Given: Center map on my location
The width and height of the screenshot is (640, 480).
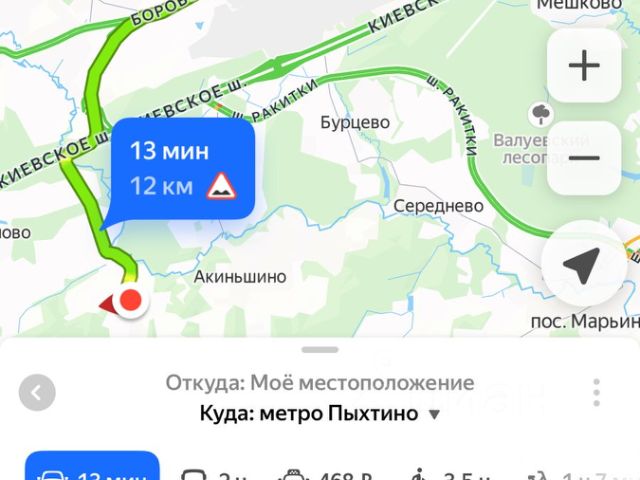Looking at the screenshot, I should click(x=580, y=264).
